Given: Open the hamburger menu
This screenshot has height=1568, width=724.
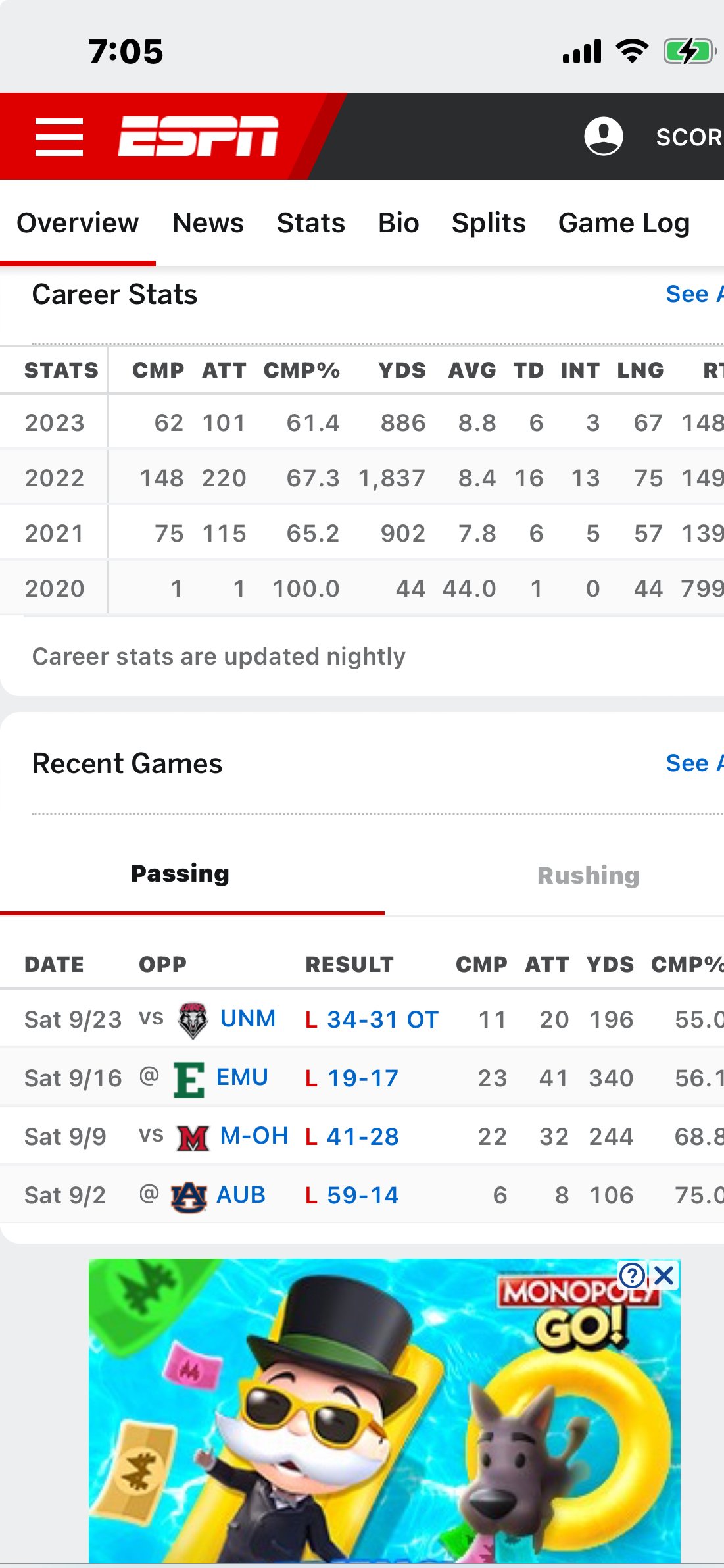Looking at the screenshot, I should (x=59, y=137).
